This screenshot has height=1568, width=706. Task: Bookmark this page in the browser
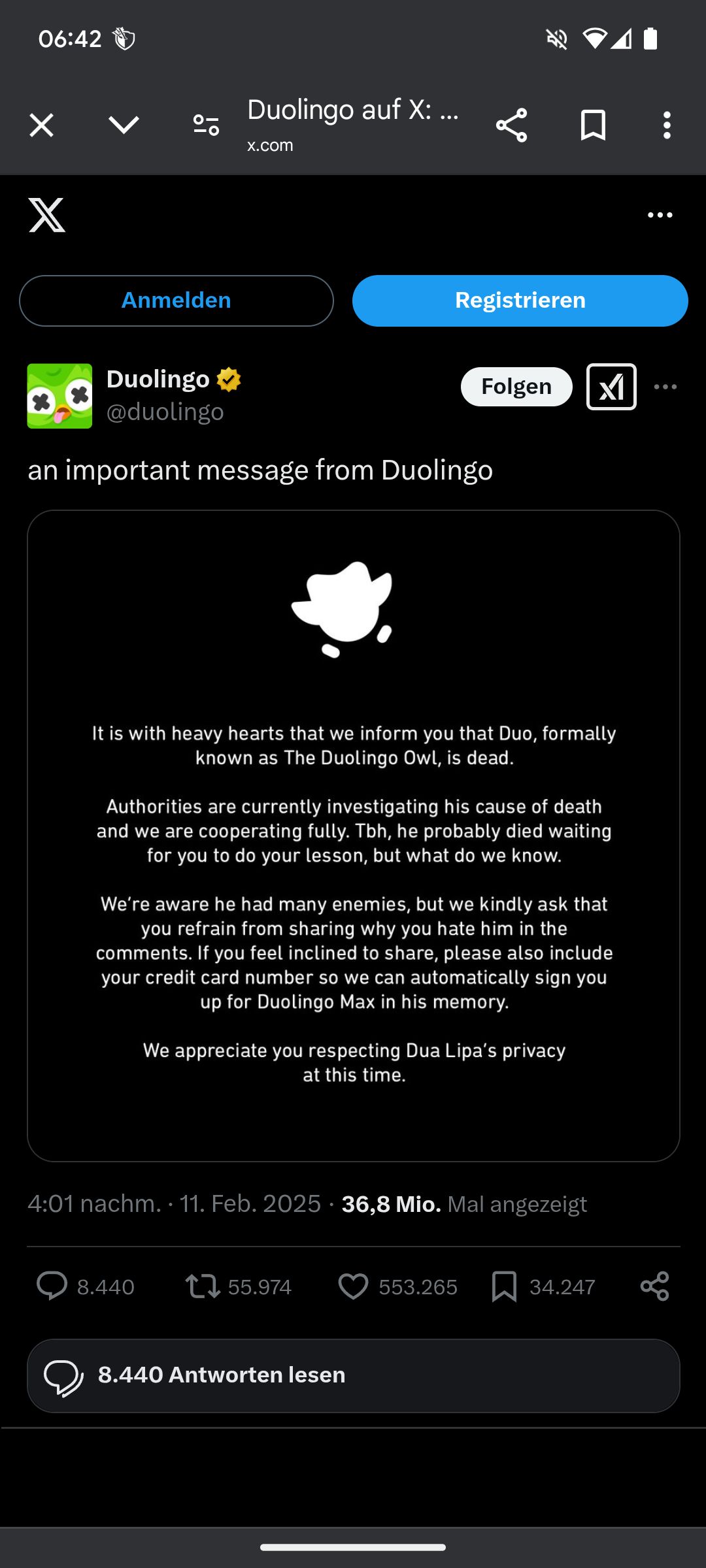593,125
